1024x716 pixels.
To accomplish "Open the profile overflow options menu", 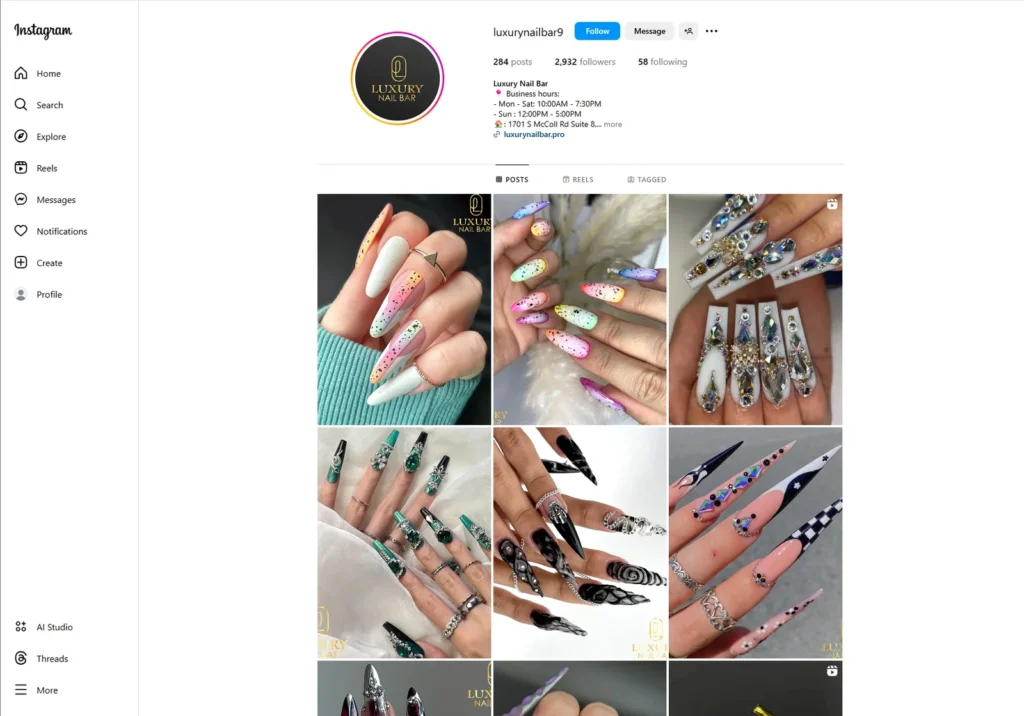I will pos(711,31).
